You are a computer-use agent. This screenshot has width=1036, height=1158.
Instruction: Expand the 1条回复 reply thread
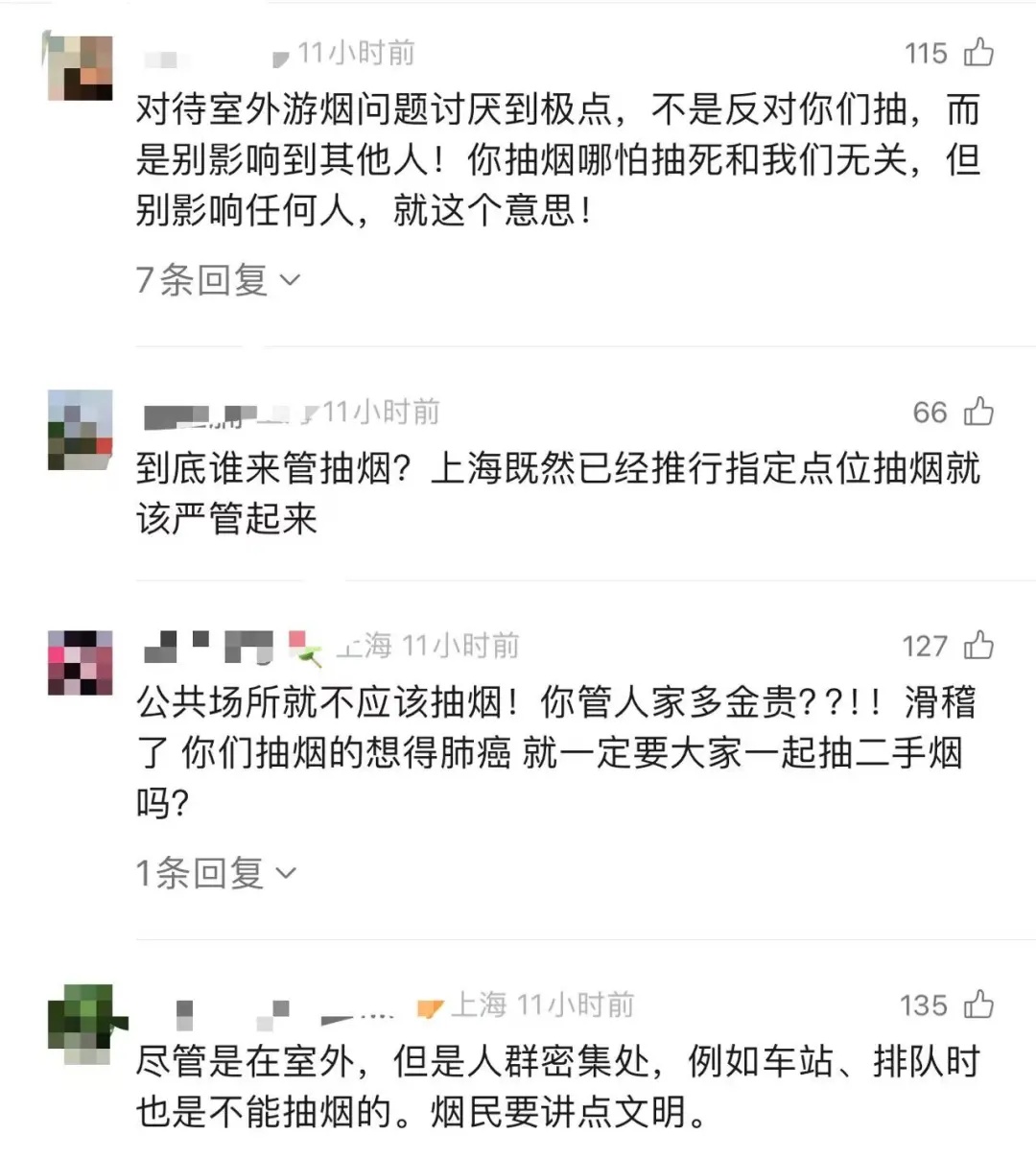pos(216,873)
